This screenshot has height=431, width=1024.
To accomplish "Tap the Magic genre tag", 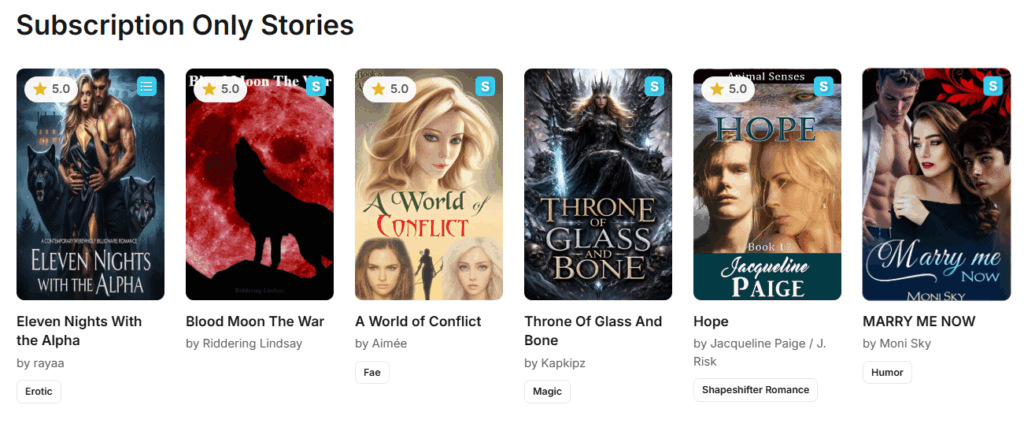I will 547,391.
